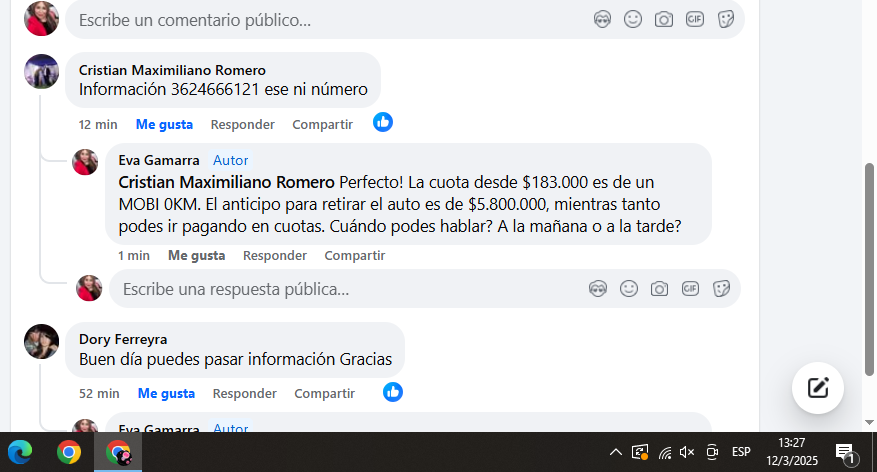This screenshot has height=472, width=877.
Task: Add a GIF to the public comment
Action: point(695,19)
